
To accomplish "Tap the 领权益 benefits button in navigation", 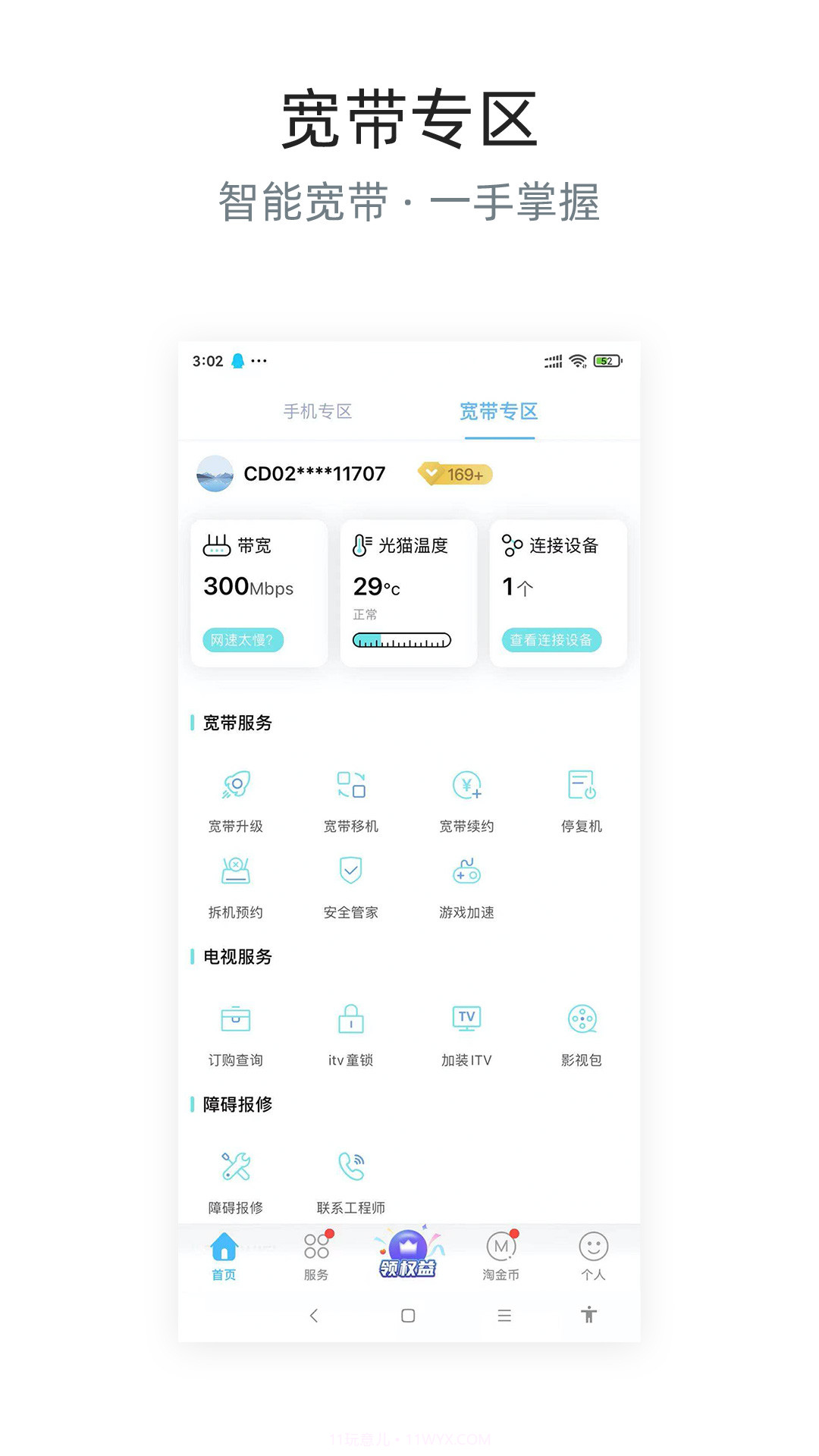I will [x=407, y=1251].
